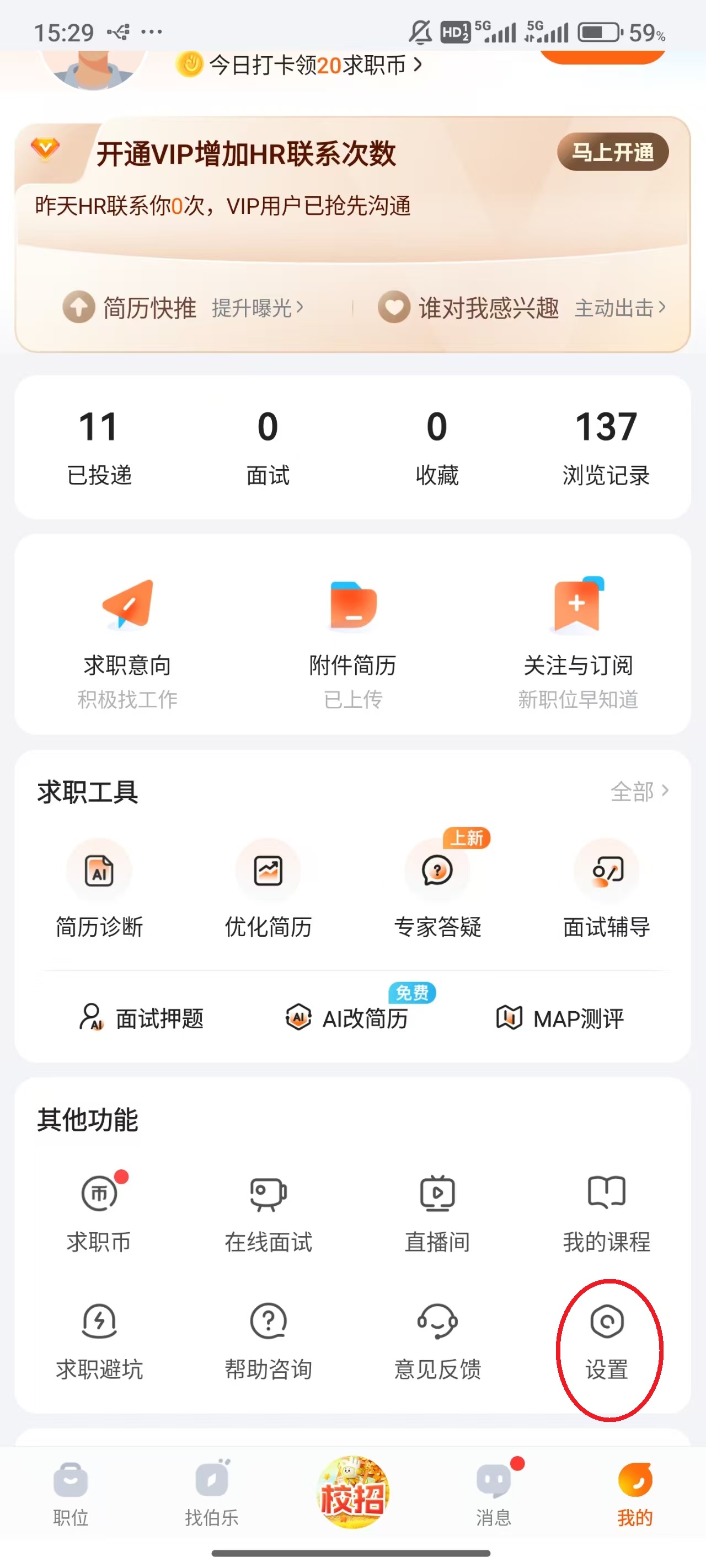Open 浏览记录 browsing history
Viewport: 706px width, 1568px height.
click(x=606, y=447)
